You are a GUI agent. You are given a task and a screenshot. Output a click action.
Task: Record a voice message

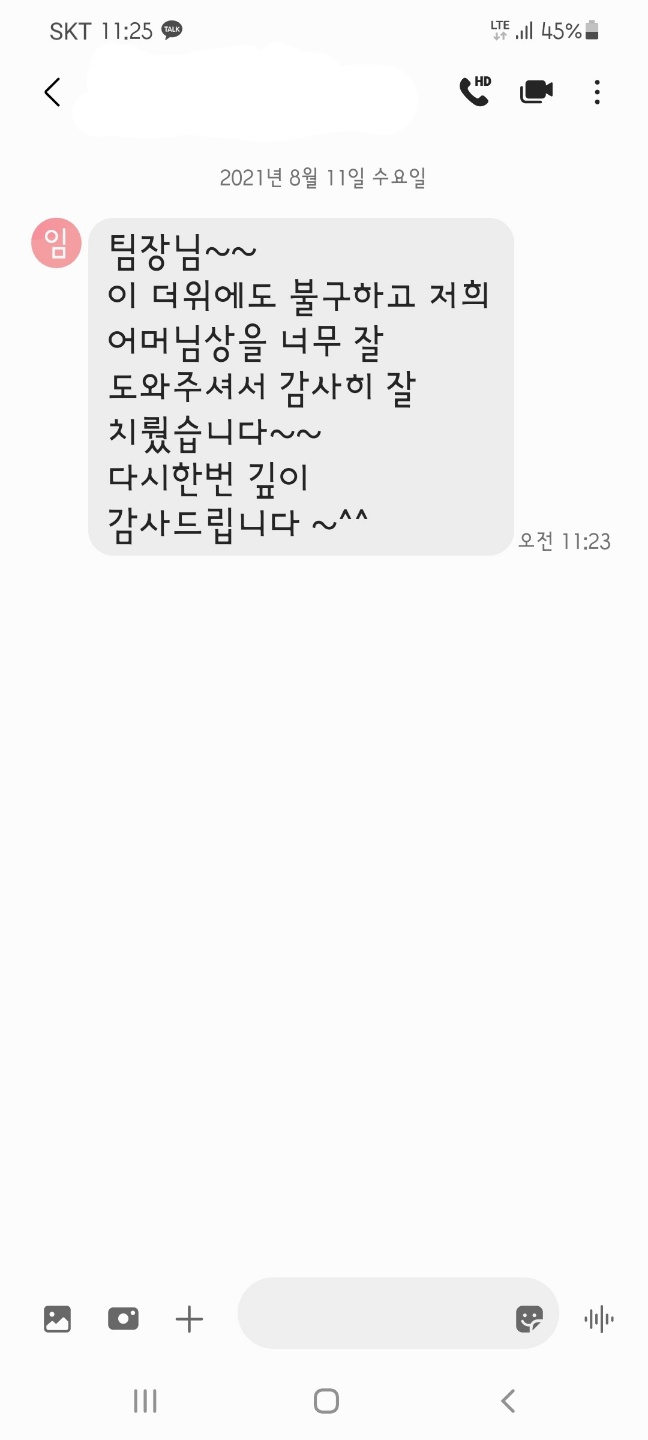pyautogui.click(x=599, y=1319)
